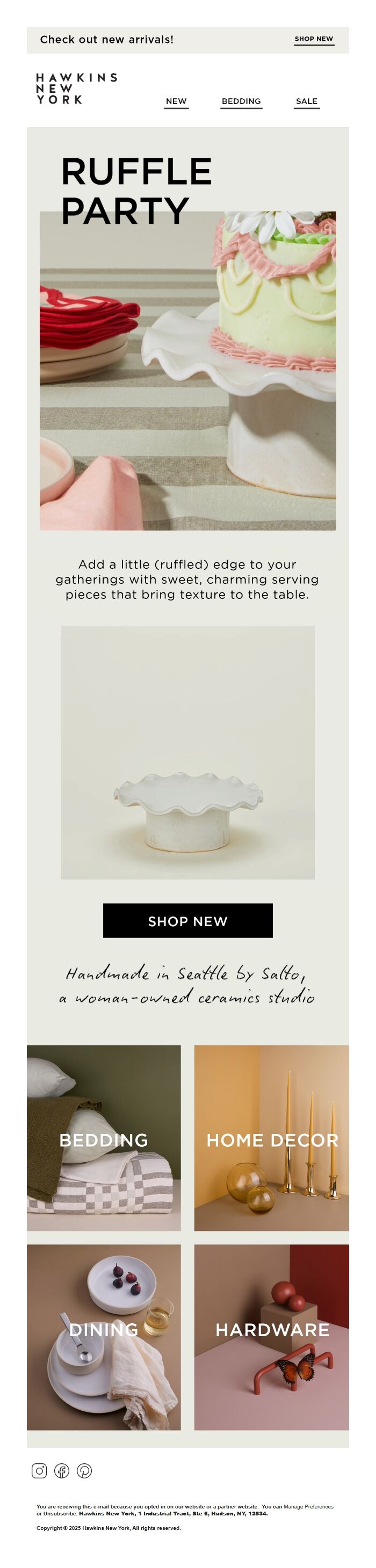Tap the SHOP NEW link in the top banner

click(x=314, y=39)
